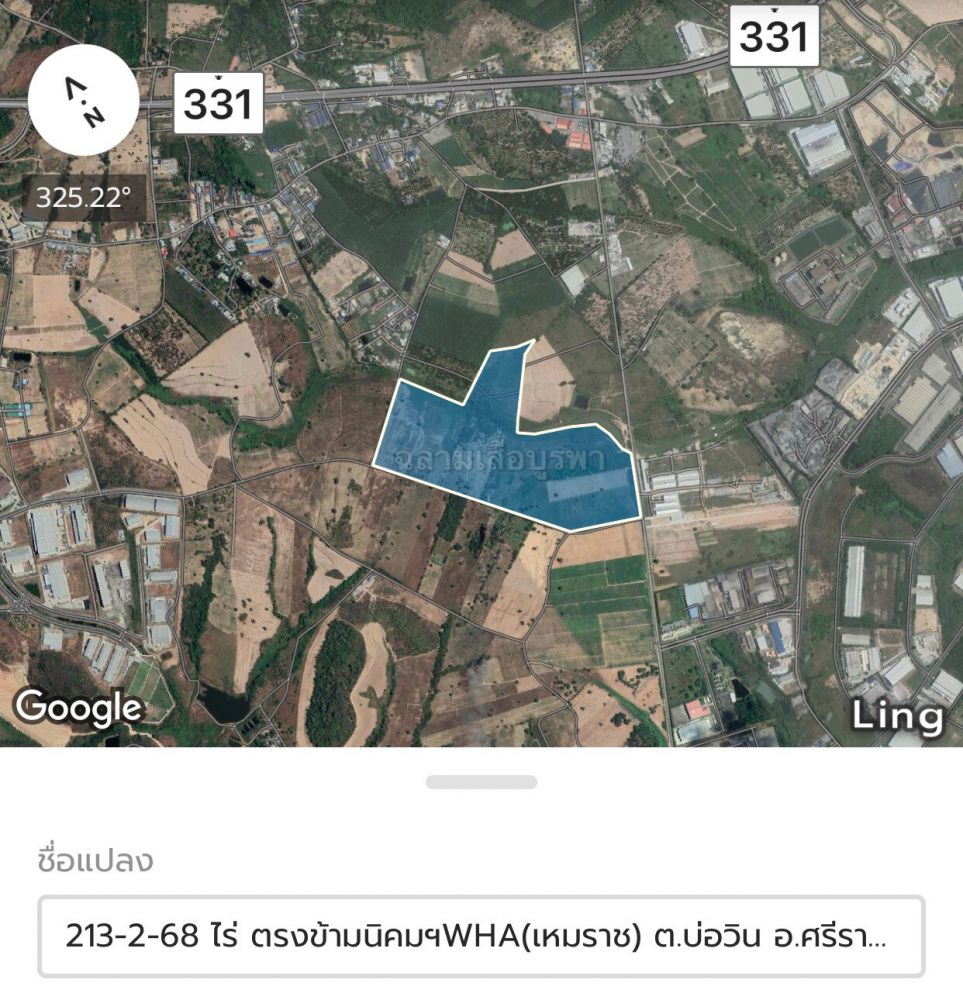This screenshot has width=963, height=1000.
Task: Tap the compass to reset map orientation
Action: pos(85,100)
